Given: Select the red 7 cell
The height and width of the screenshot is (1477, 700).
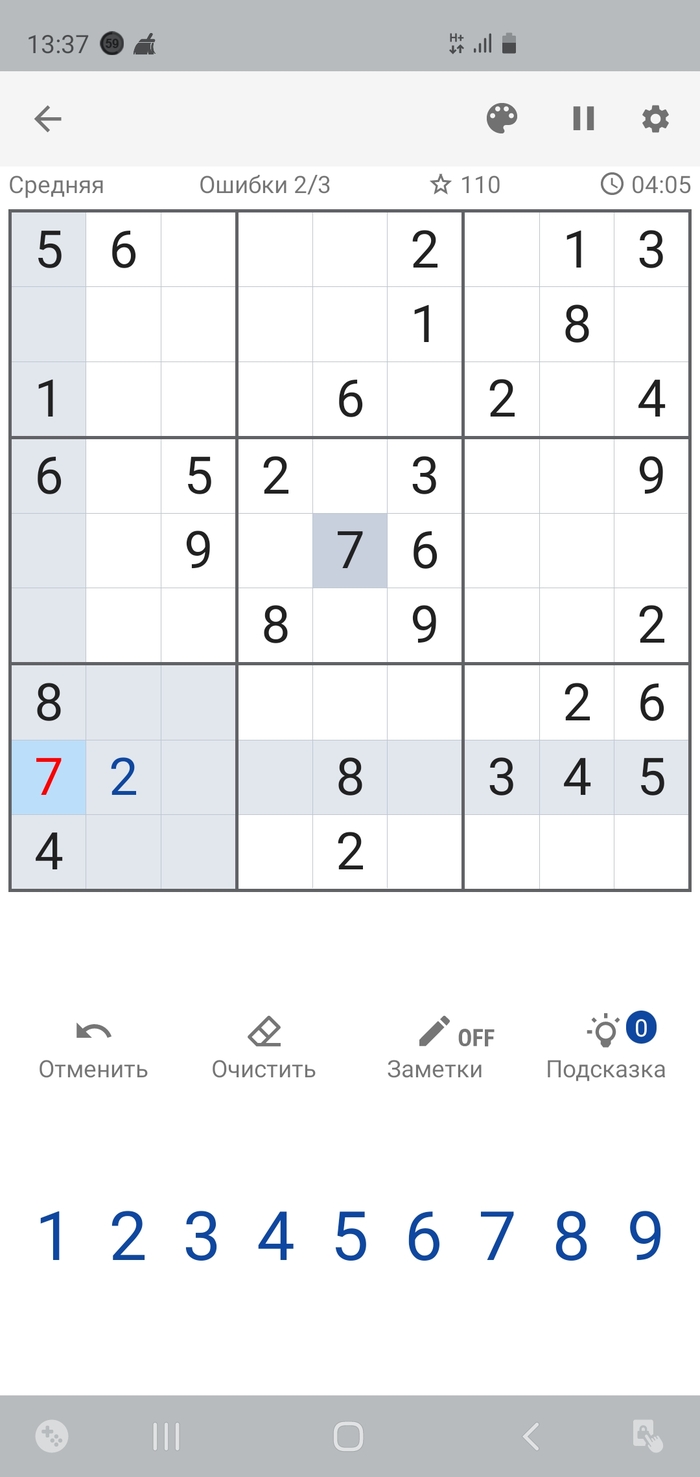Looking at the screenshot, I should click(48, 777).
